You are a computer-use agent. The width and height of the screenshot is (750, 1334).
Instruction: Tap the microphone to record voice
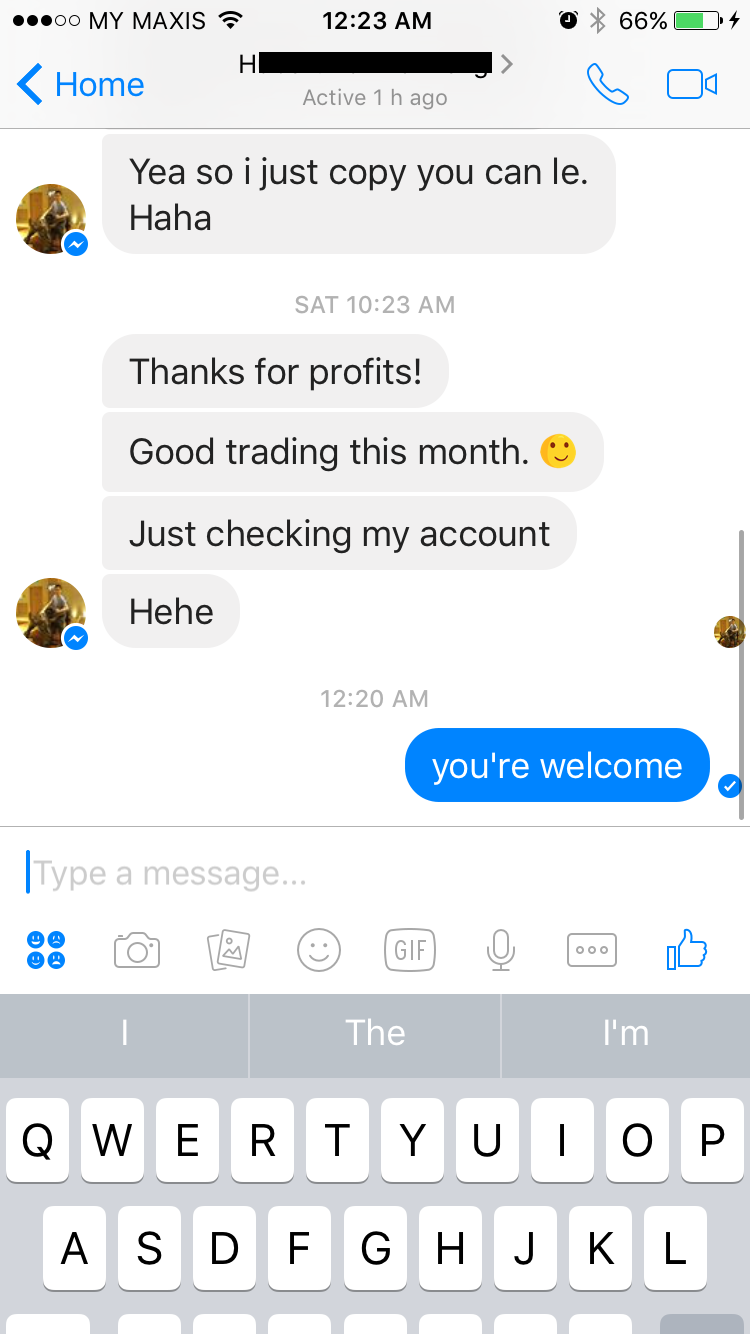coord(501,949)
